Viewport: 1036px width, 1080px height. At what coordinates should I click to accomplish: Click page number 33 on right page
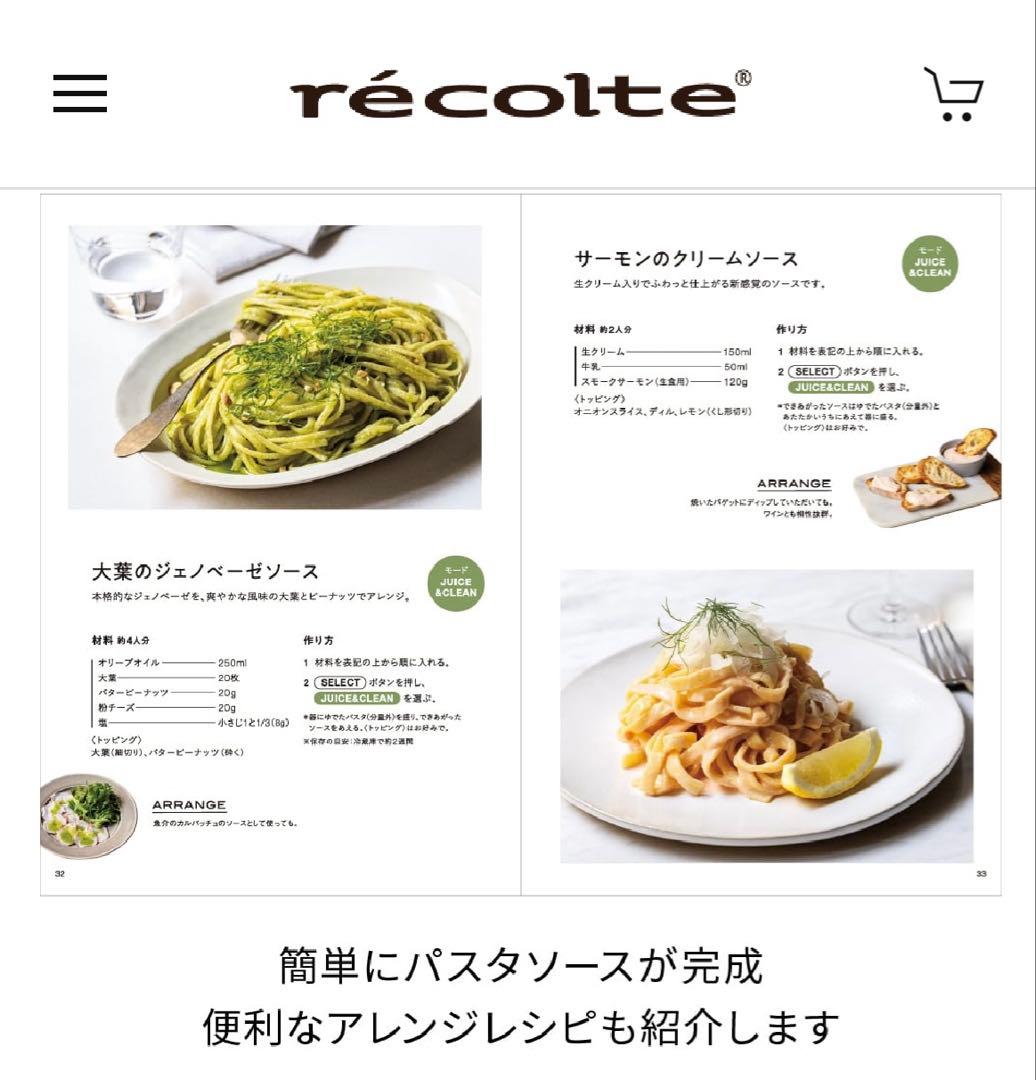981,873
